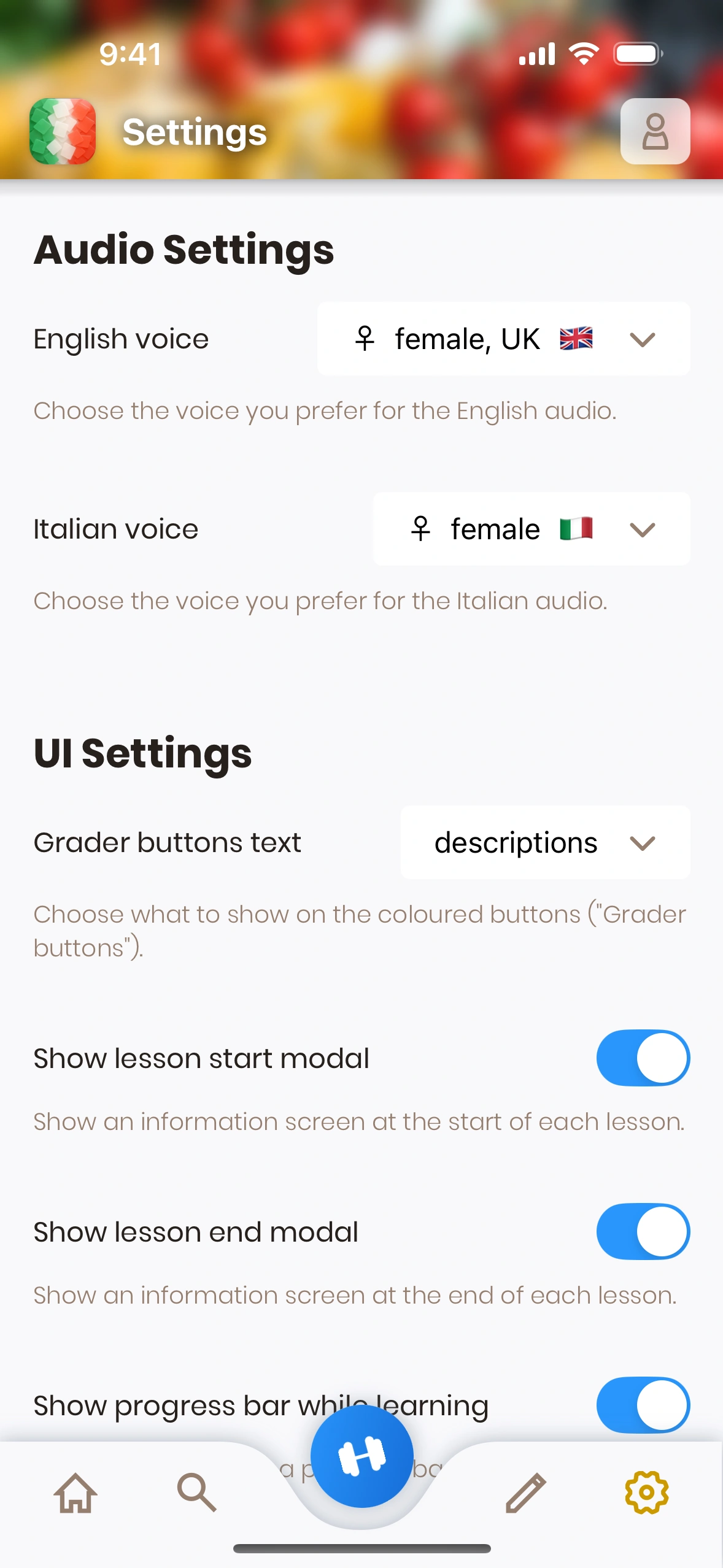Switch to the Search tab
The image size is (723, 1568).
(196, 1493)
